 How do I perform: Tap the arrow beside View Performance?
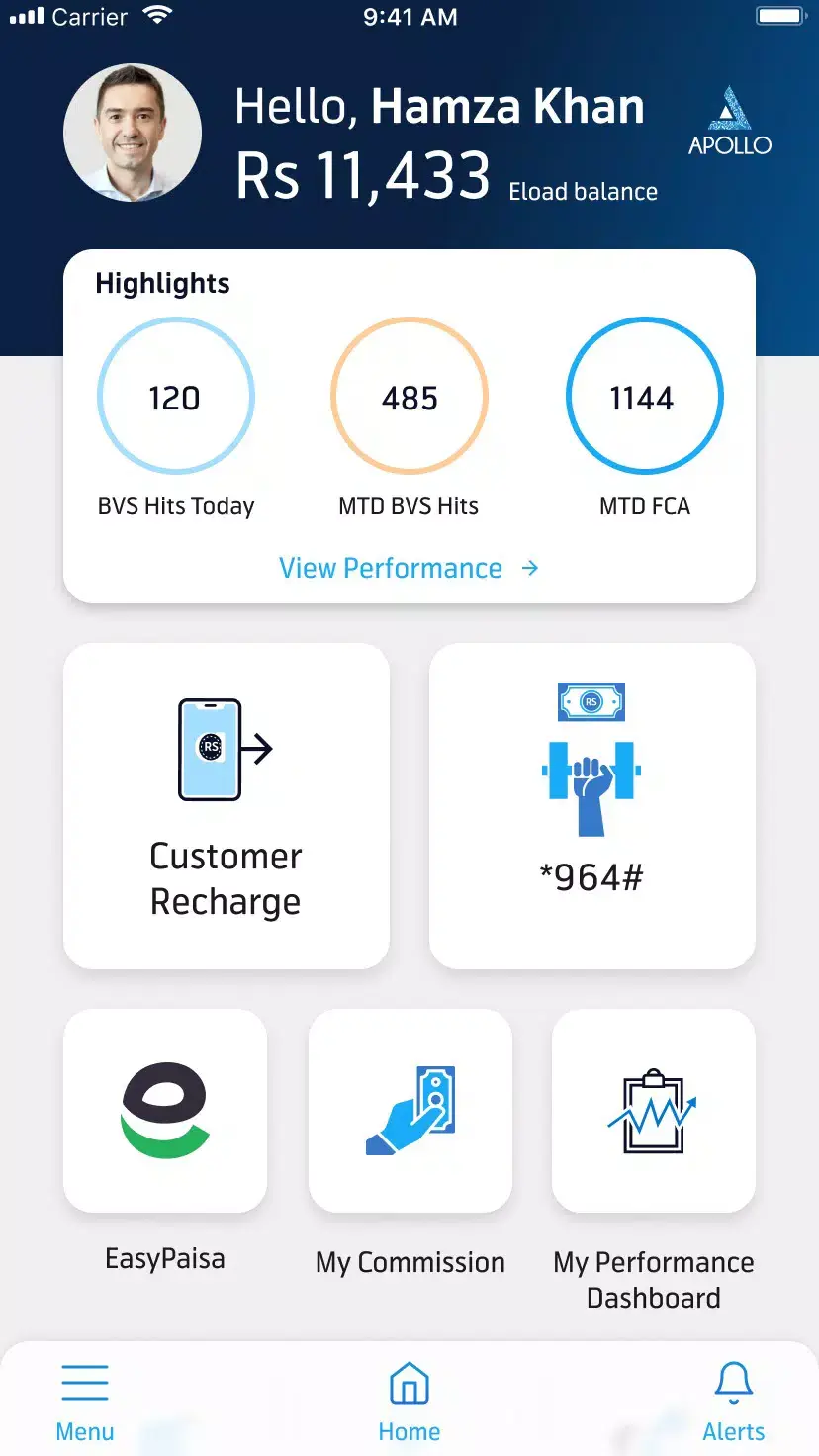point(530,568)
